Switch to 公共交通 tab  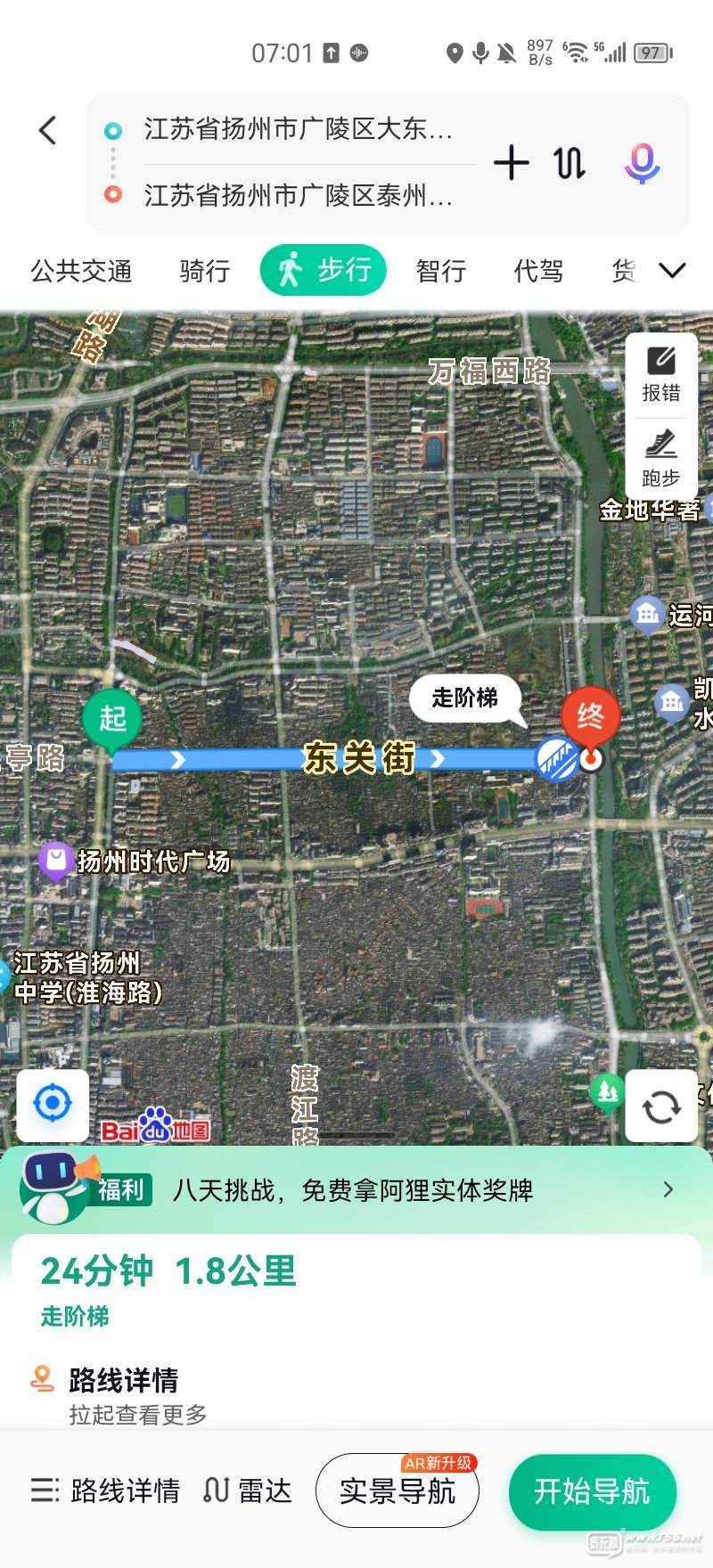(81, 271)
